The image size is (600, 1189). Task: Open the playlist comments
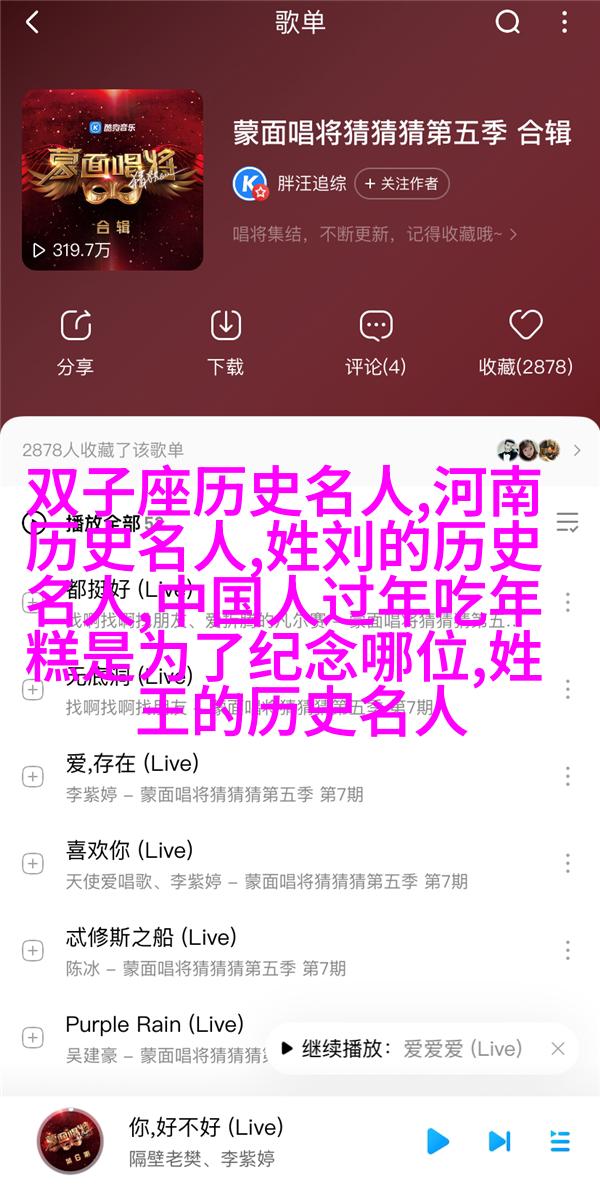click(x=376, y=342)
